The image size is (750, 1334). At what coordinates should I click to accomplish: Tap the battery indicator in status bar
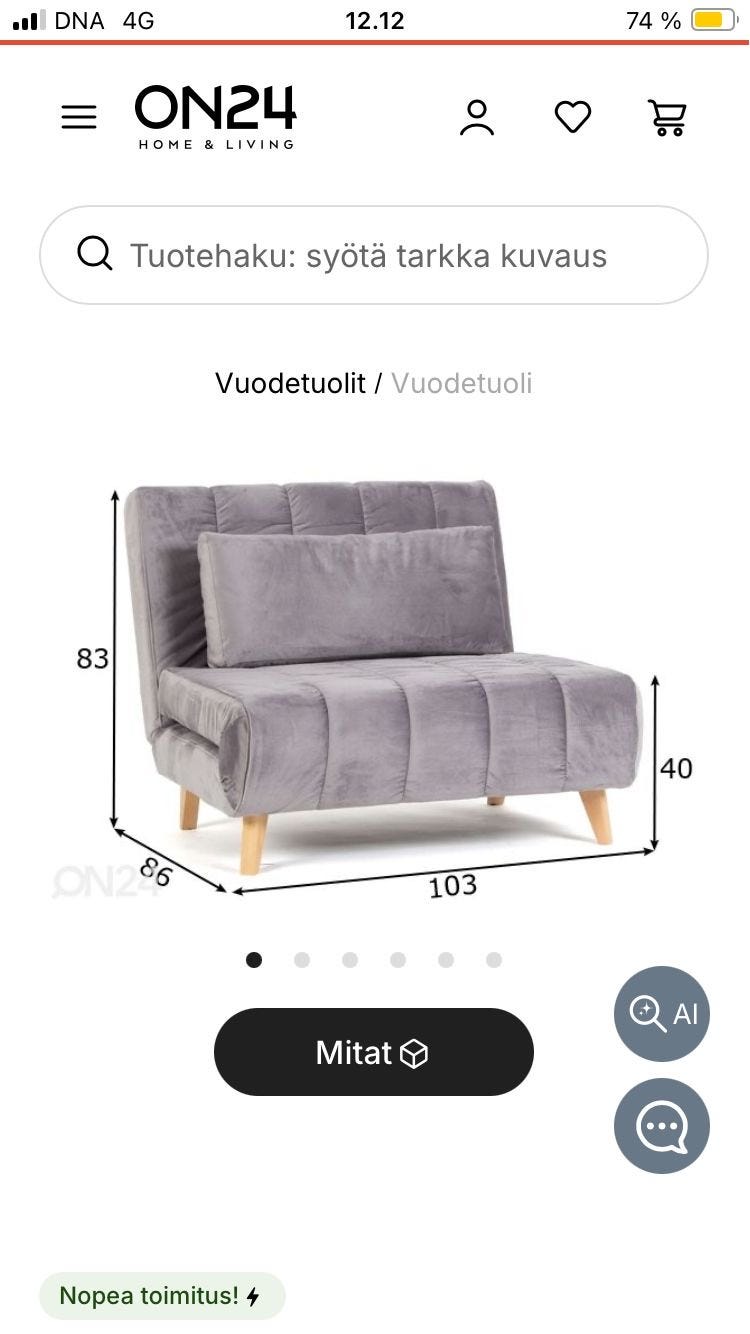point(714,20)
